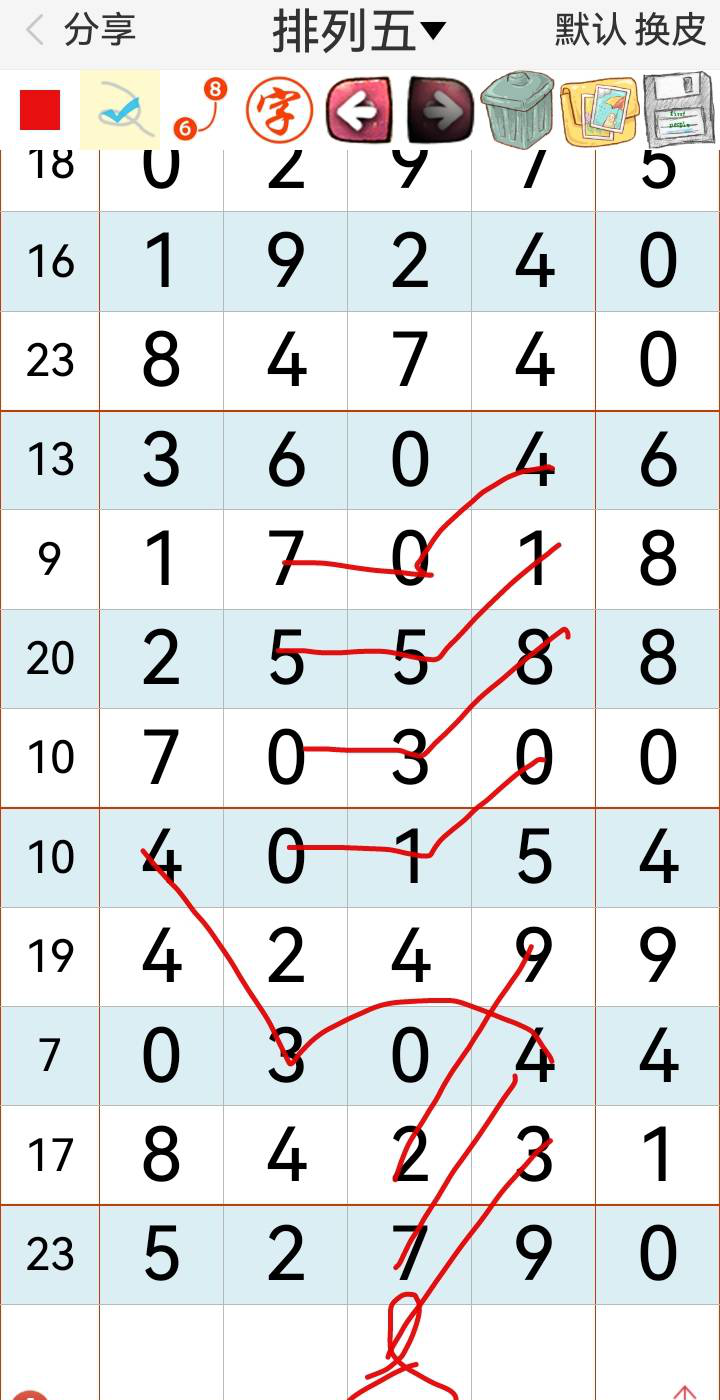Redo the drawing stroke
The height and width of the screenshot is (1400, 720).
440,110
